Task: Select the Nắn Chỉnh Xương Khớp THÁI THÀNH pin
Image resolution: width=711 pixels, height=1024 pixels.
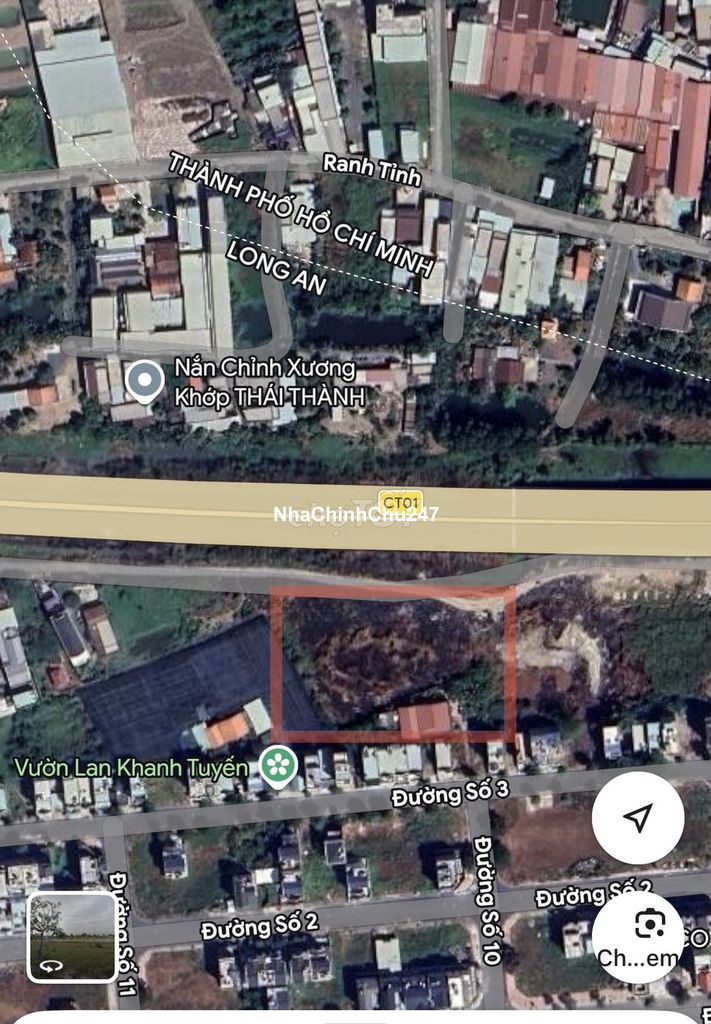Action: tap(145, 381)
